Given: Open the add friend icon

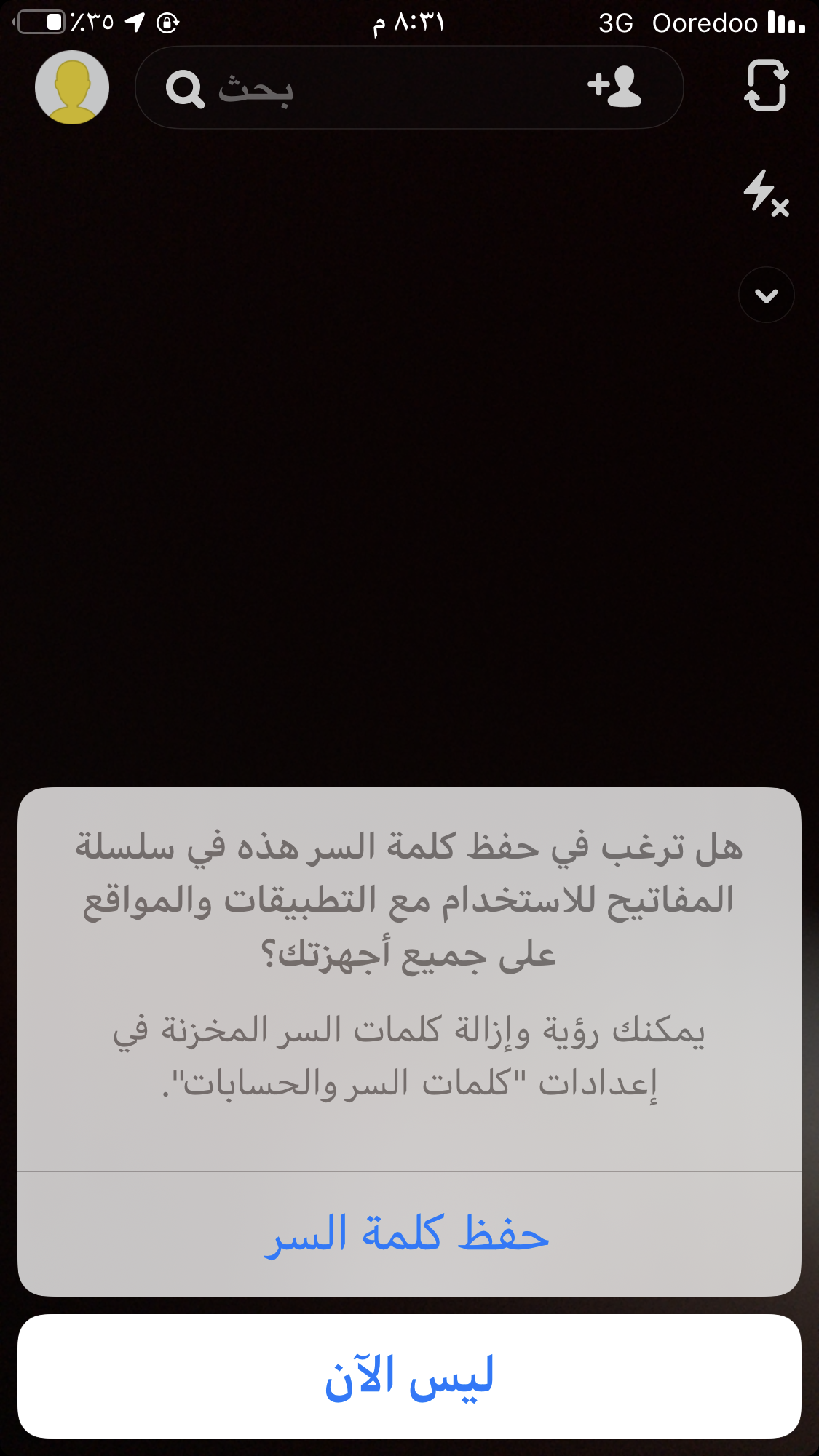Looking at the screenshot, I should click(x=614, y=87).
